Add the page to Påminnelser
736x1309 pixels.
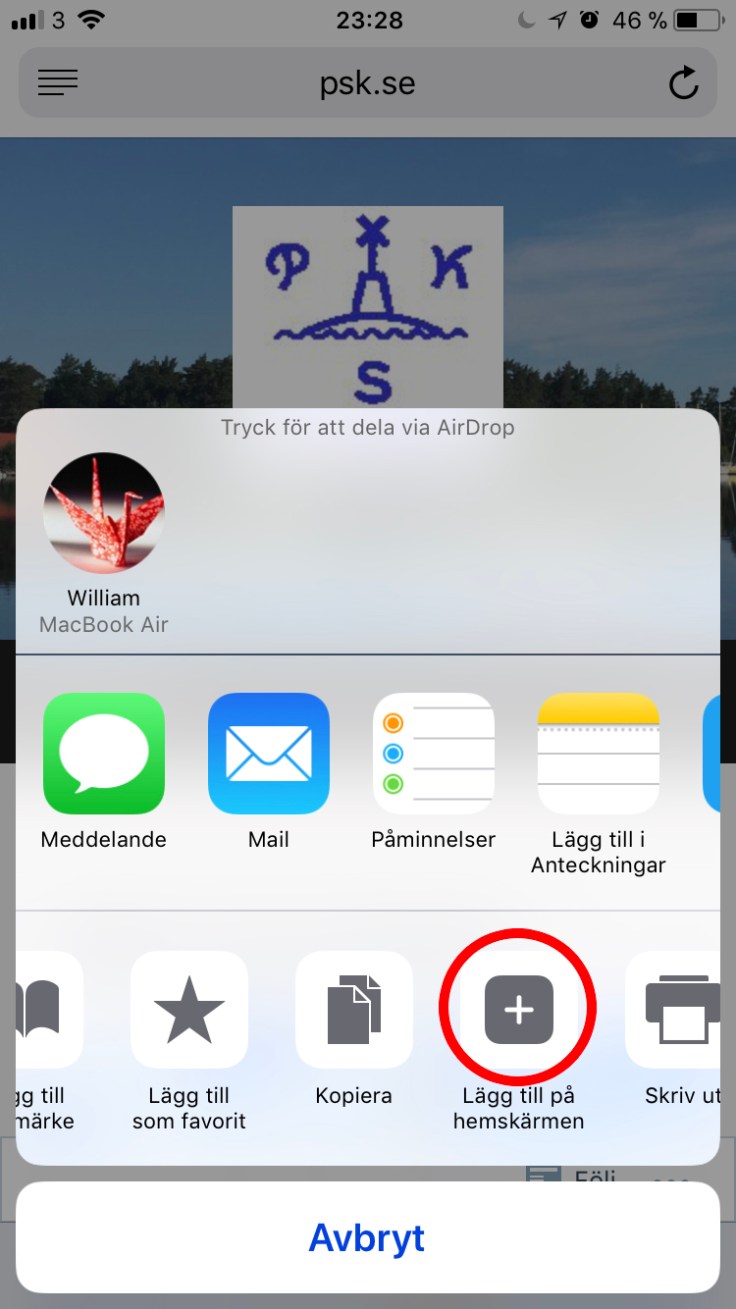pyautogui.click(x=433, y=754)
